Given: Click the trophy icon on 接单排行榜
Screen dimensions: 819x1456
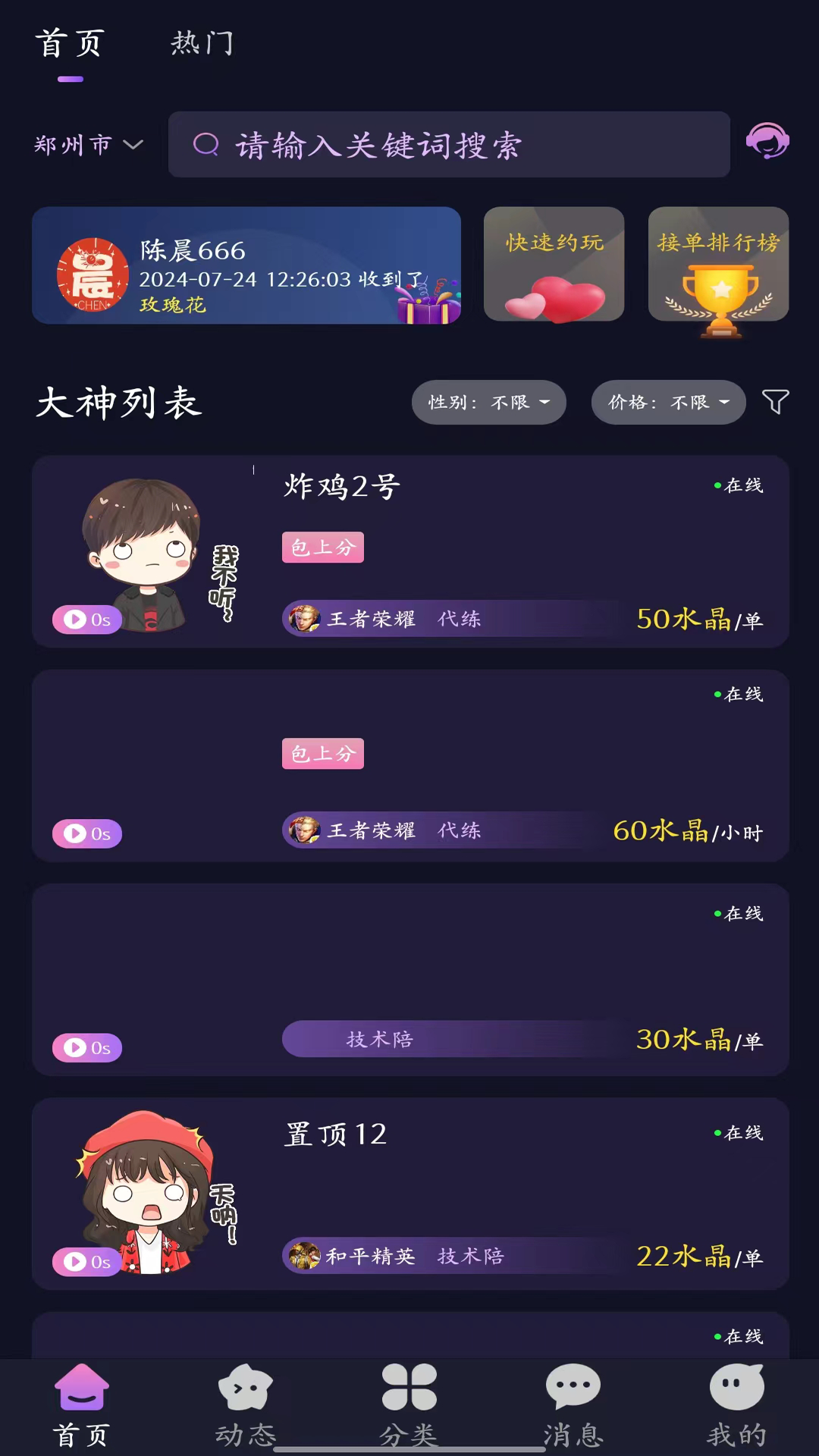Looking at the screenshot, I should (x=717, y=296).
